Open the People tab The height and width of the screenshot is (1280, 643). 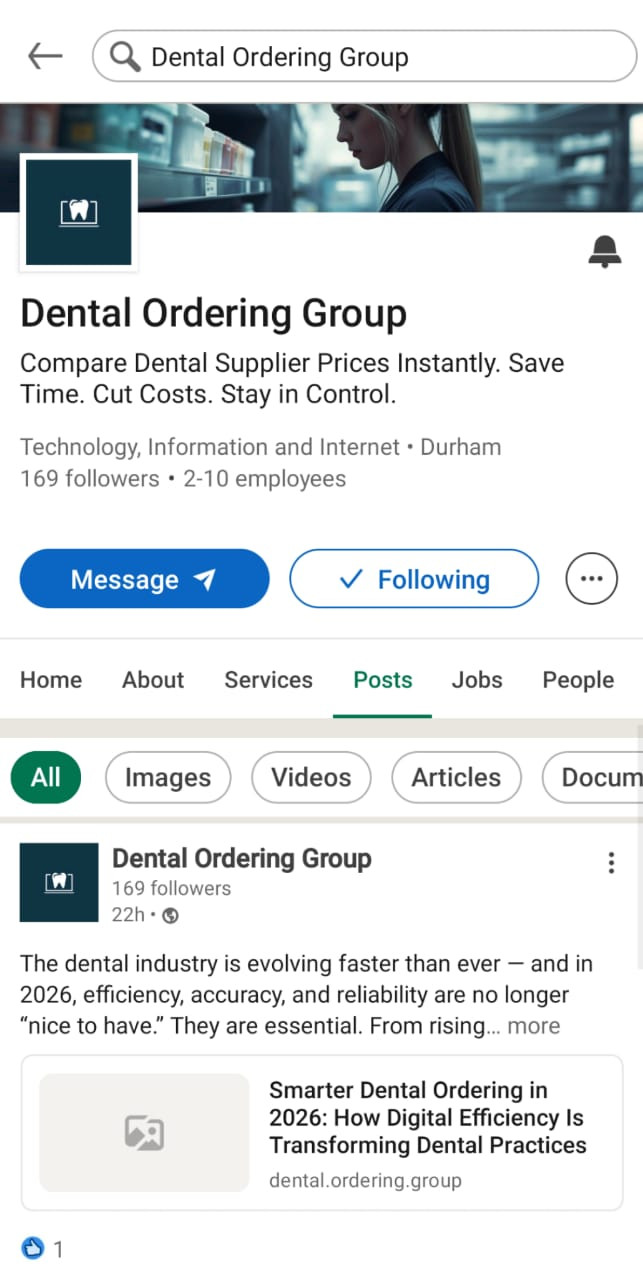(x=578, y=680)
